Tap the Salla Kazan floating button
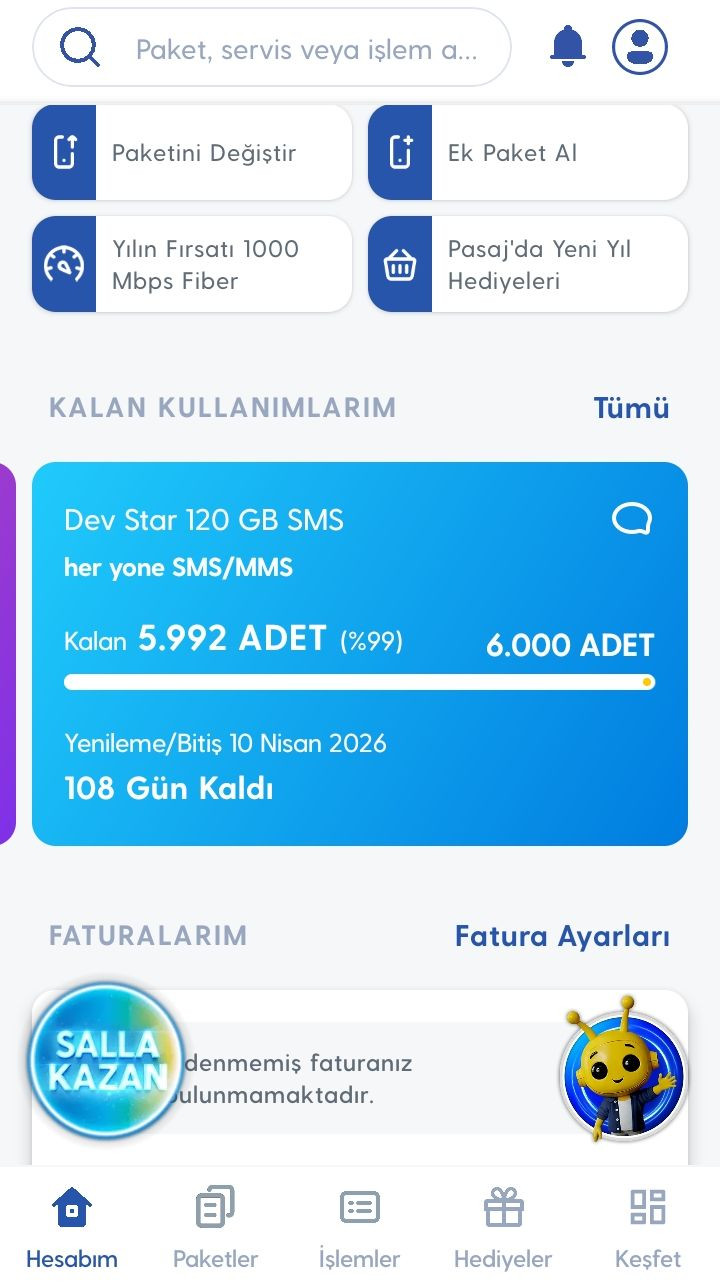Image resolution: width=720 pixels, height=1287 pixels. coord(106,1061)
